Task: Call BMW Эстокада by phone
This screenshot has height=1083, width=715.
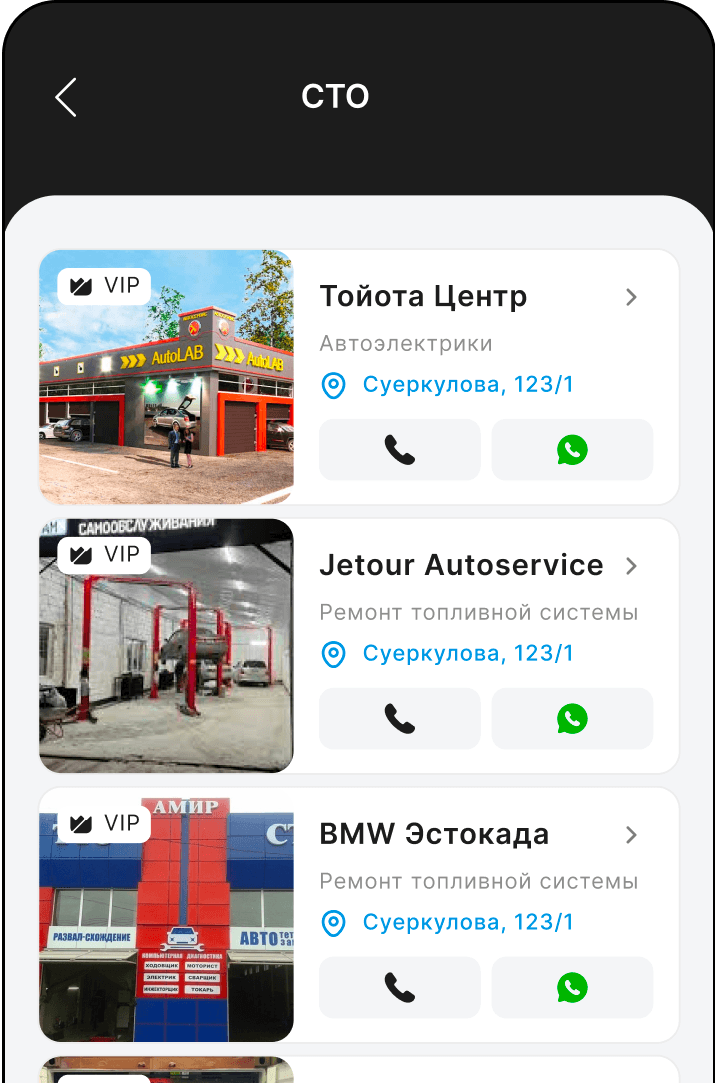Action: point(400,988)
